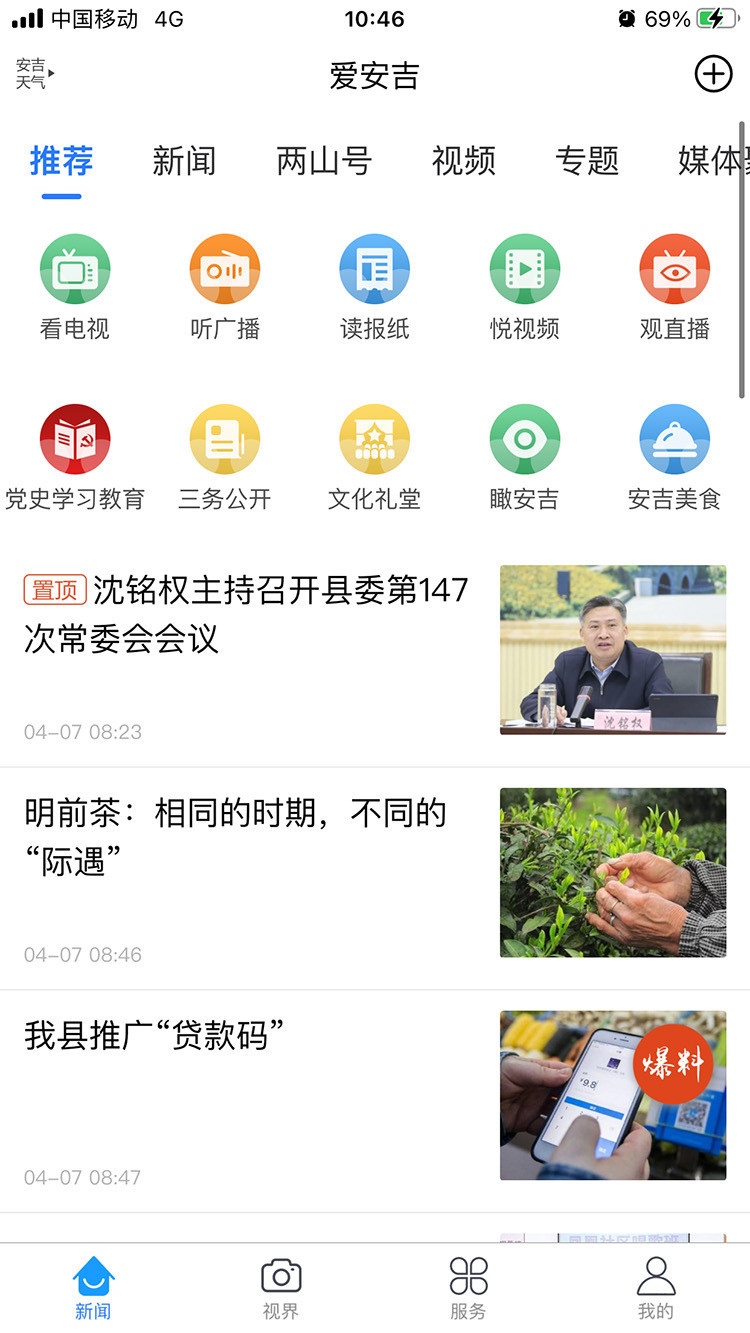Open 瞰安吉 shortcut
Image resolution: width=750 pixels, height=1333 pixels.
[525, 457]
